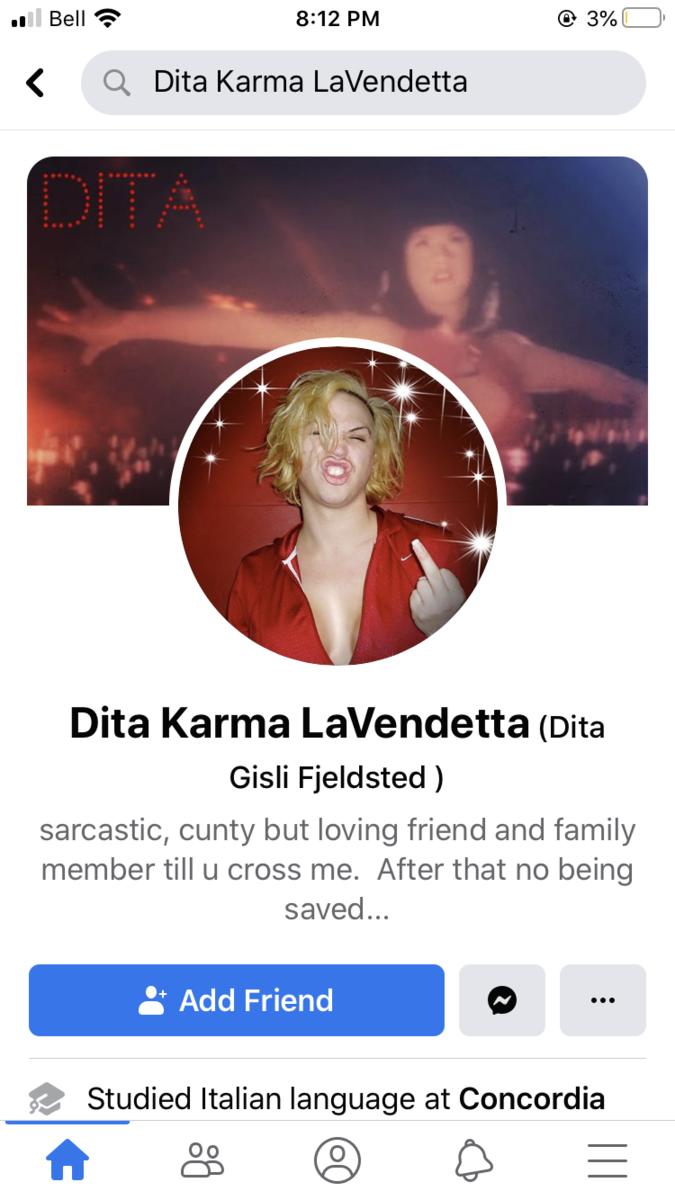Go back with the arrow icon
Image resolution: width=675 pixels, height=1200 pixels.
[36, 82]
